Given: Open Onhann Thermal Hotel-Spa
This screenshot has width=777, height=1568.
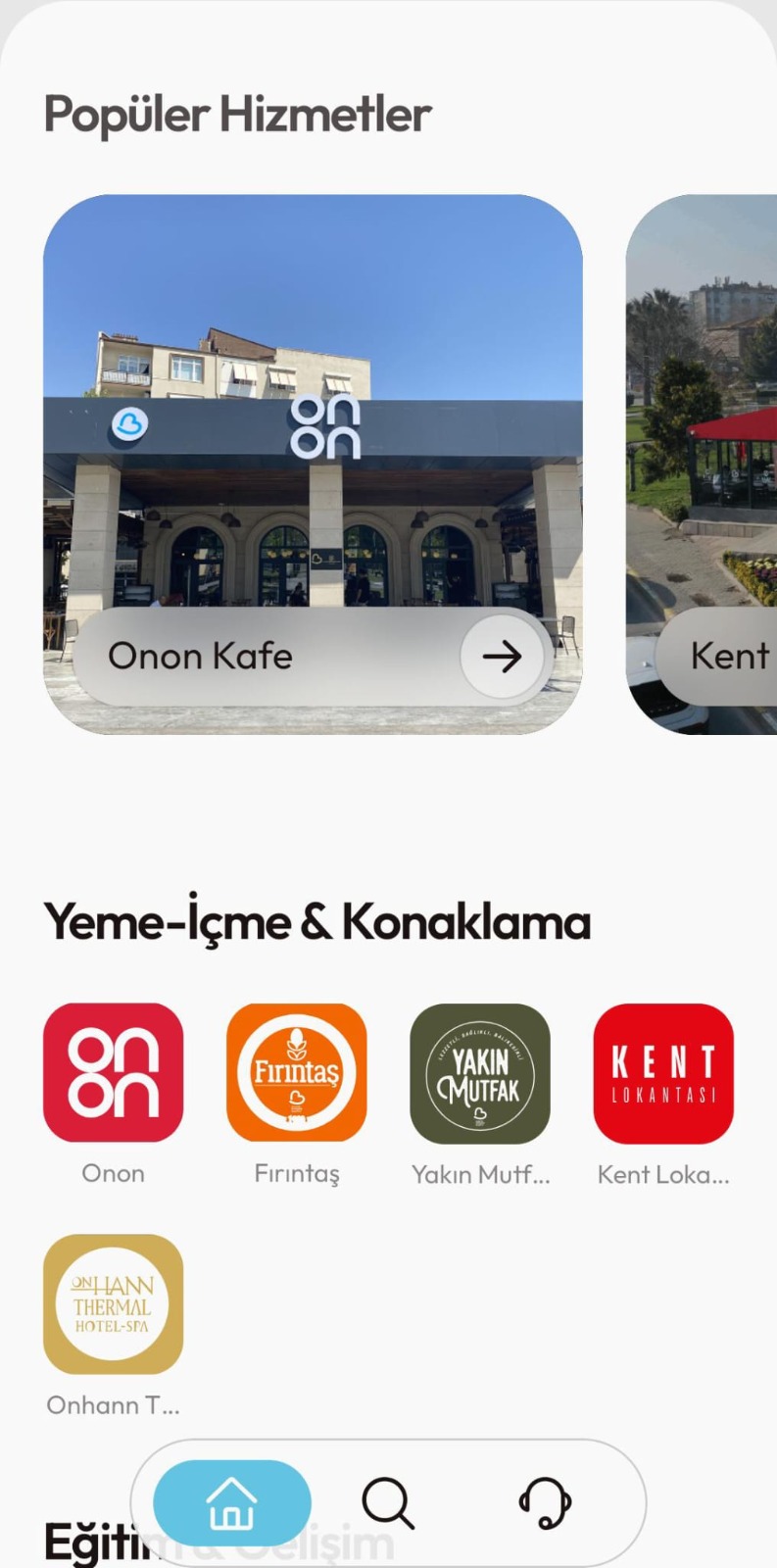Looking at the screenshot, I should tap(113, 1303).
